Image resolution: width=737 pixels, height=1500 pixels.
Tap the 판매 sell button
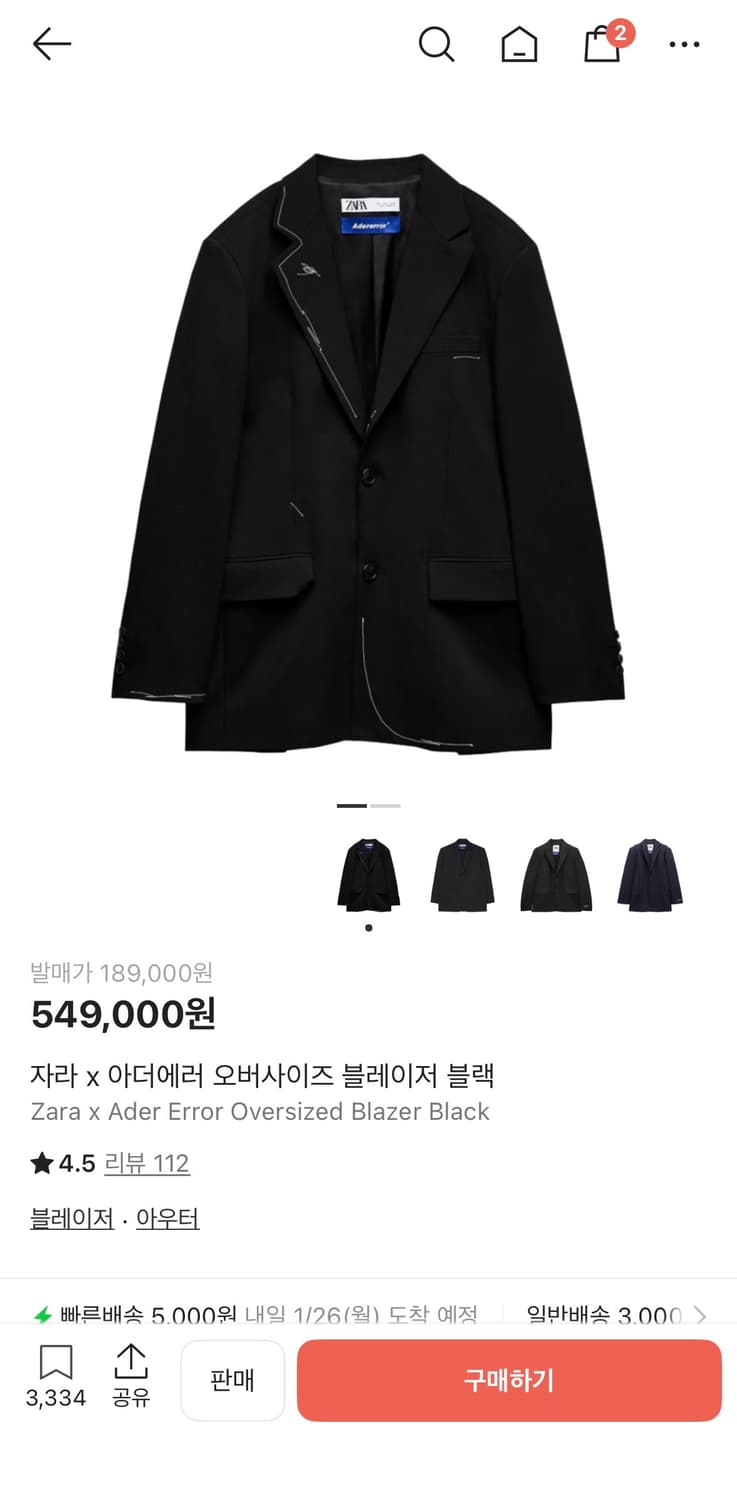pyautogui.click(x=233, y=1381)
